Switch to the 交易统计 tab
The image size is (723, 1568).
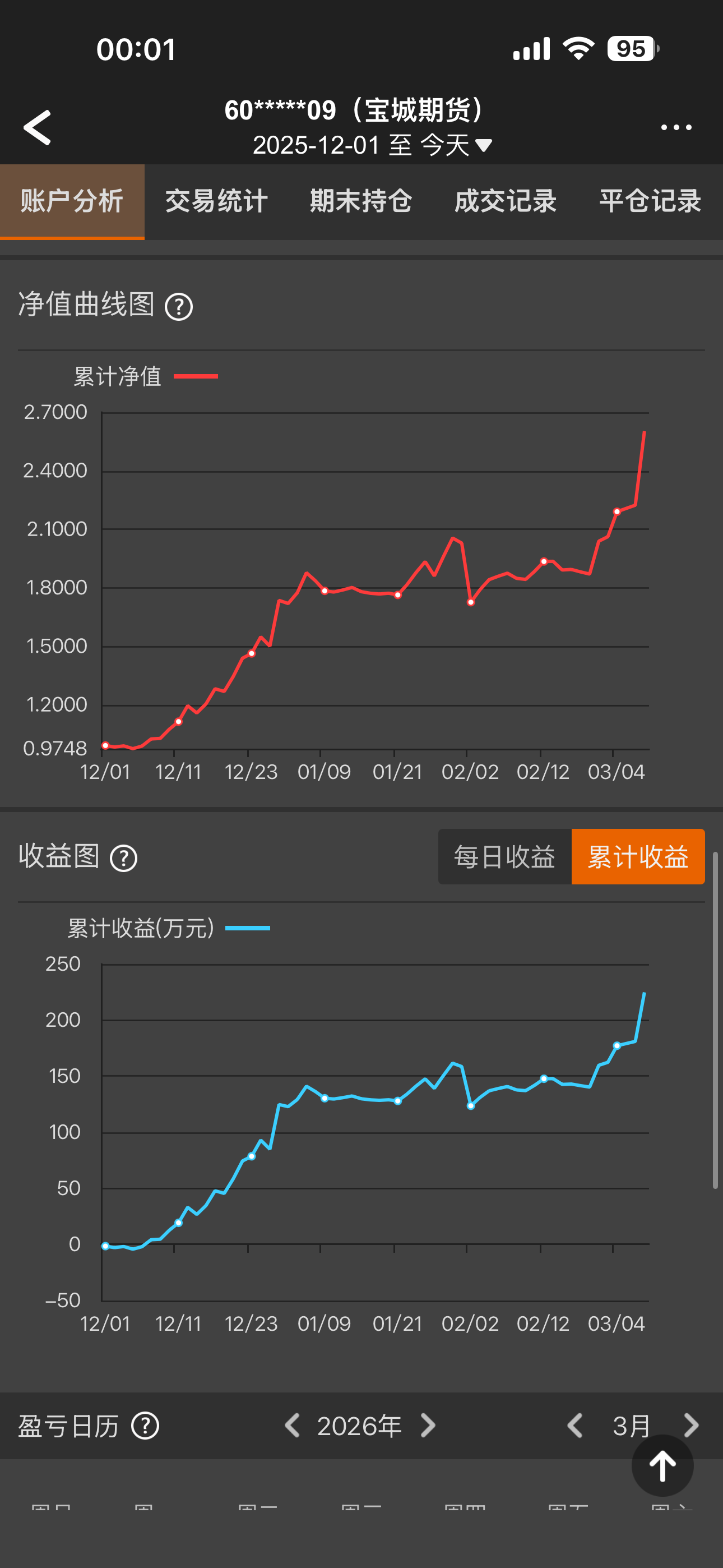coord(217,201)
